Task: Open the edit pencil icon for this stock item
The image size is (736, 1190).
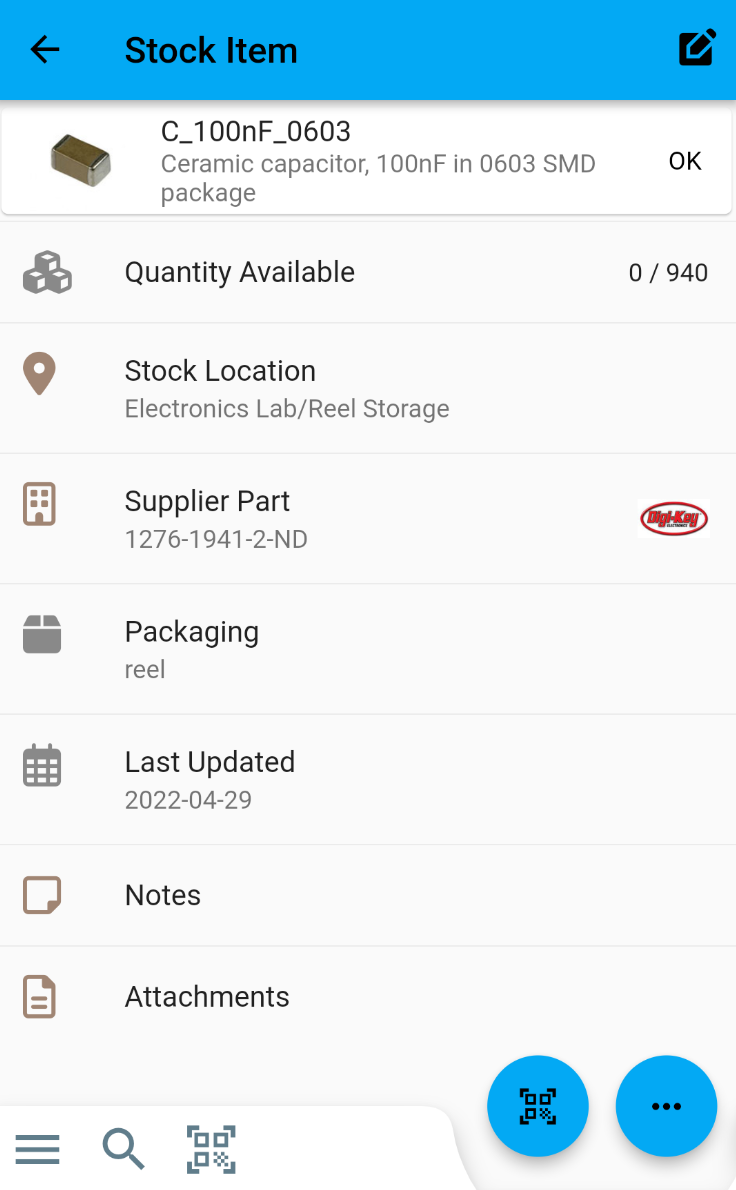Action: tap(697, 47)
